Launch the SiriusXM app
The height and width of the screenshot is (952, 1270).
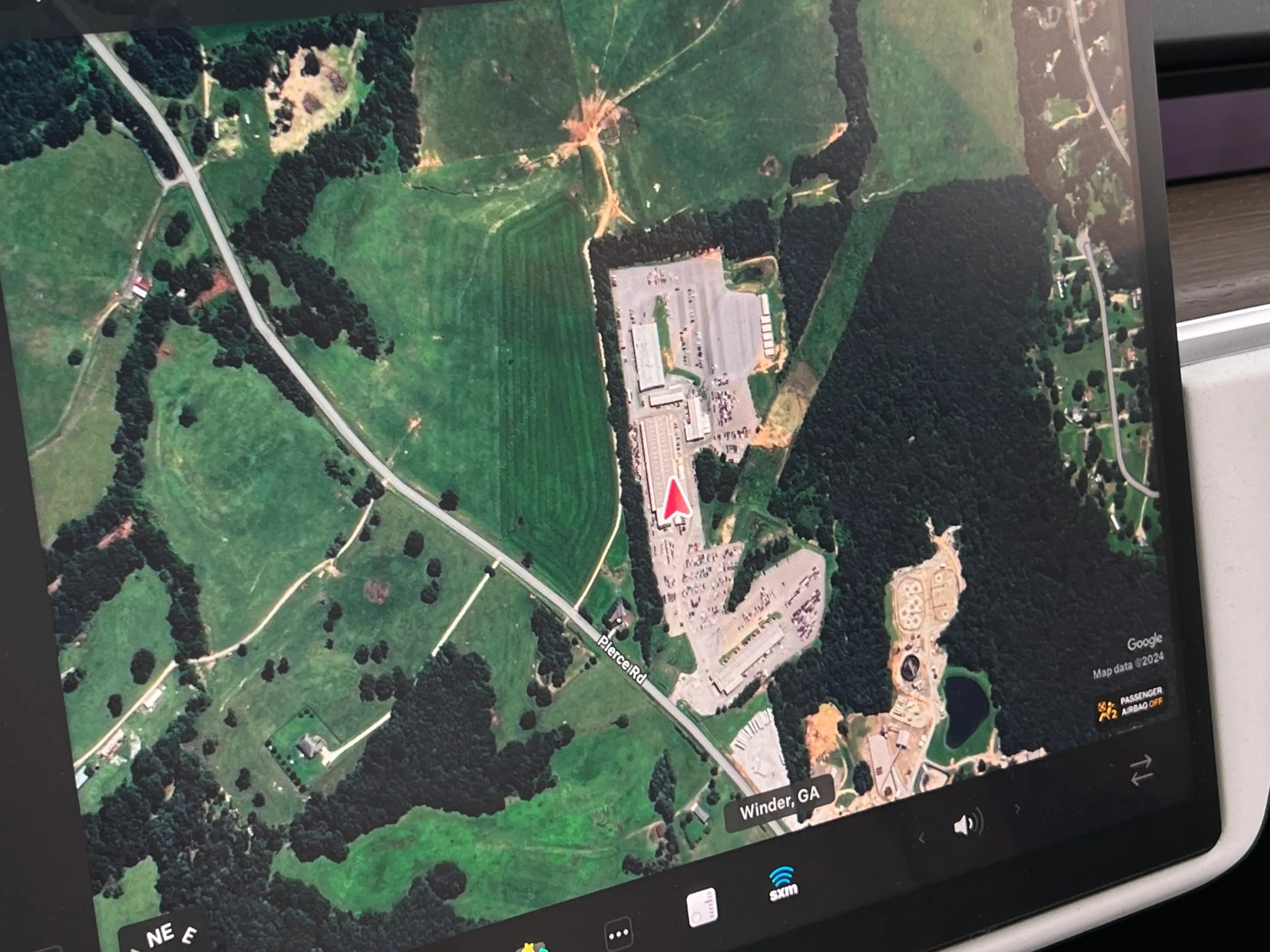pos(783,884)
